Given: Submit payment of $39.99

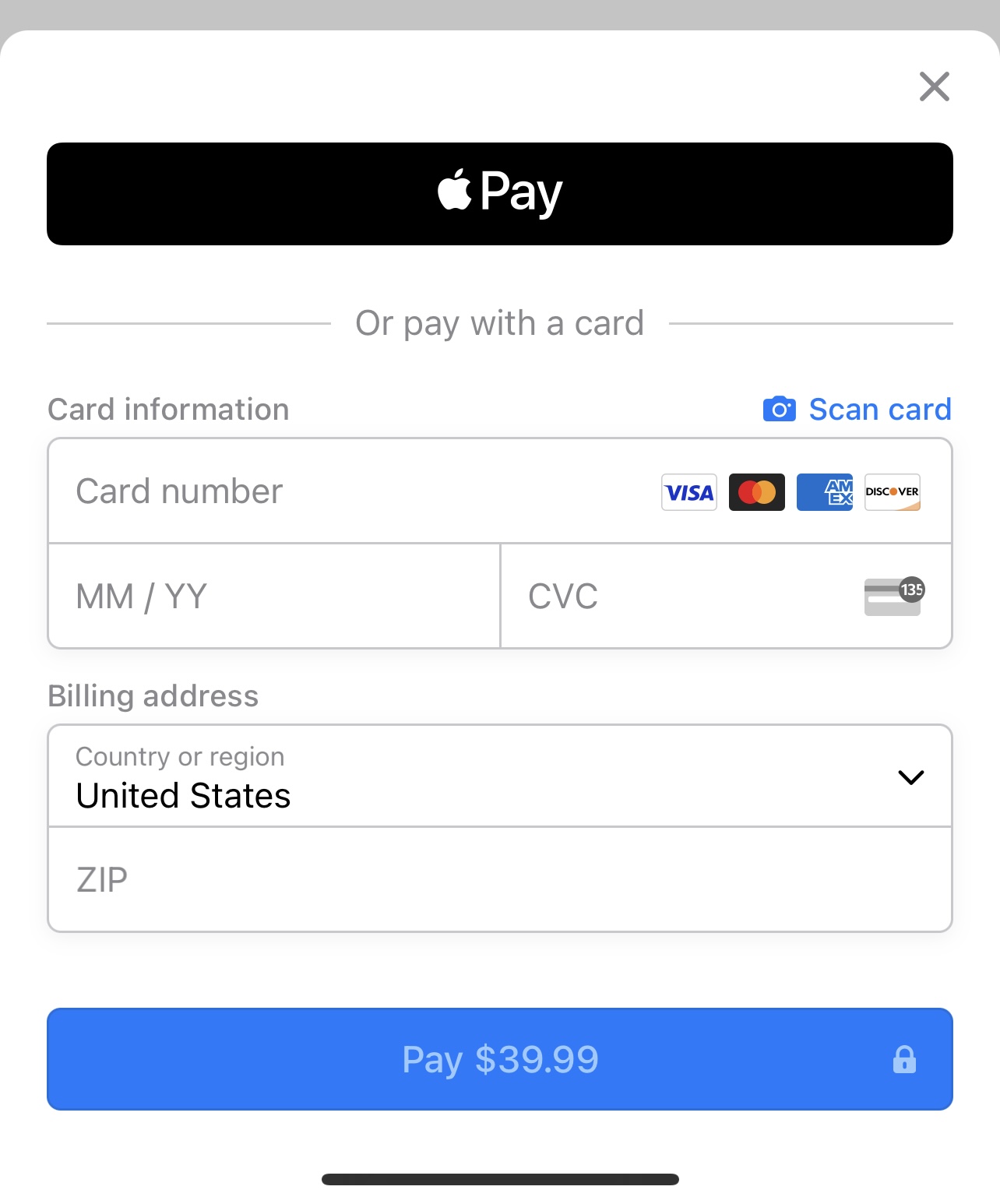Looking at the screenshot, I should 499,1059.
